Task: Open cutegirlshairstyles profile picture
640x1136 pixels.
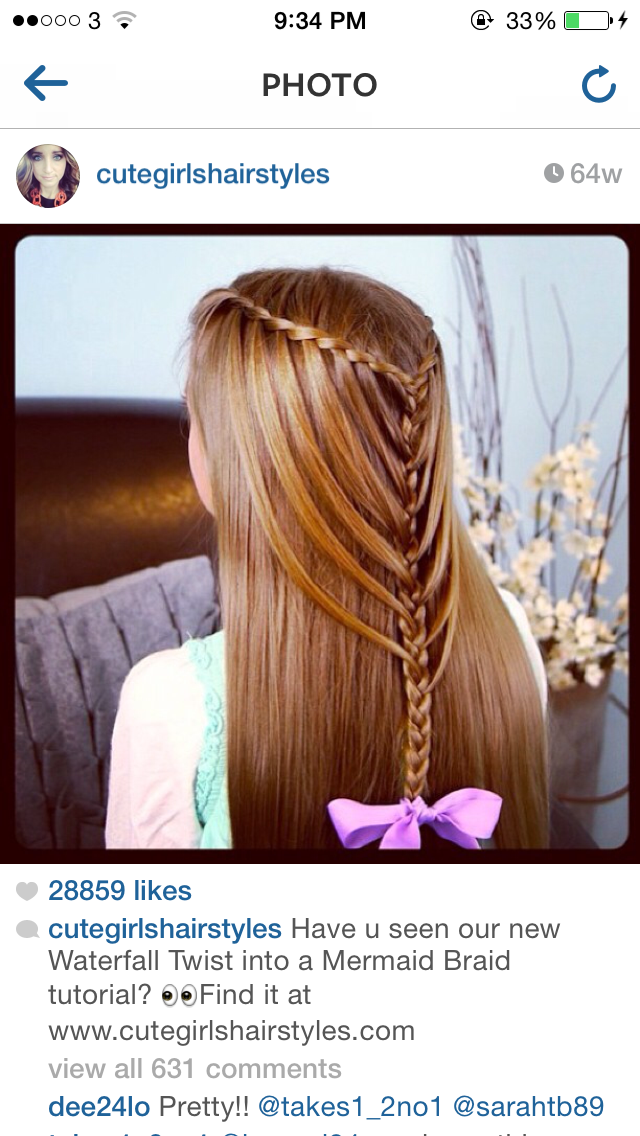Action: [48, 176]
